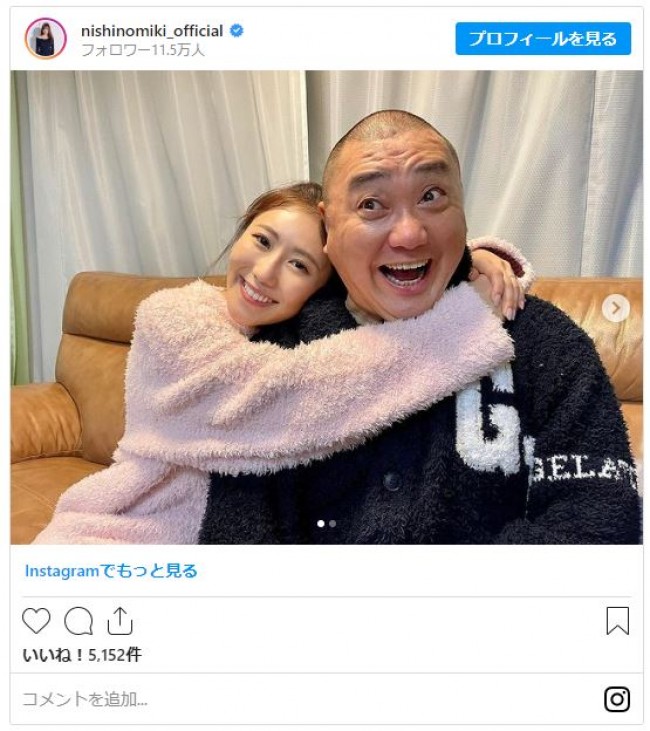Open comments with the speech bubble icon
Screen dimensions: 650x731
pos(78,621)
